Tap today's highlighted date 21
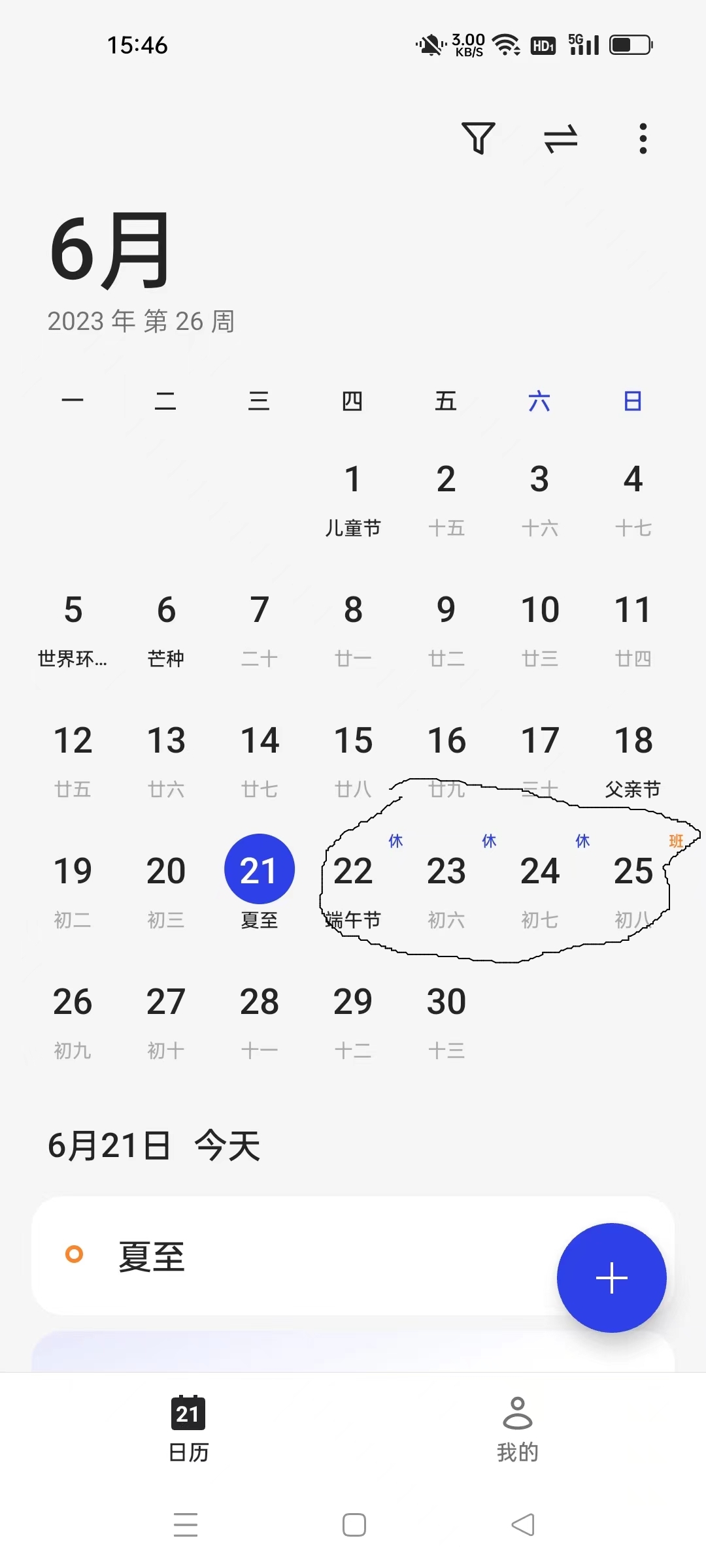The width and height of the screenshot is (706, 1568). [260, 869]
